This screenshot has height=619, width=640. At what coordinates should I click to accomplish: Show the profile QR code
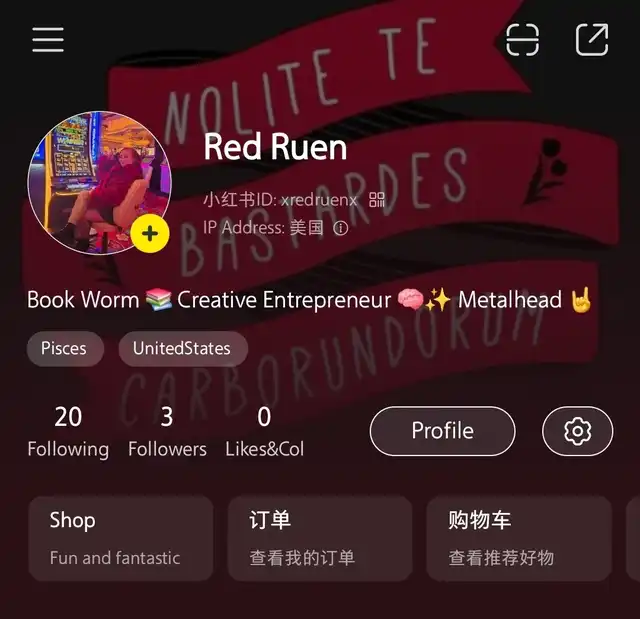[377, 199]
